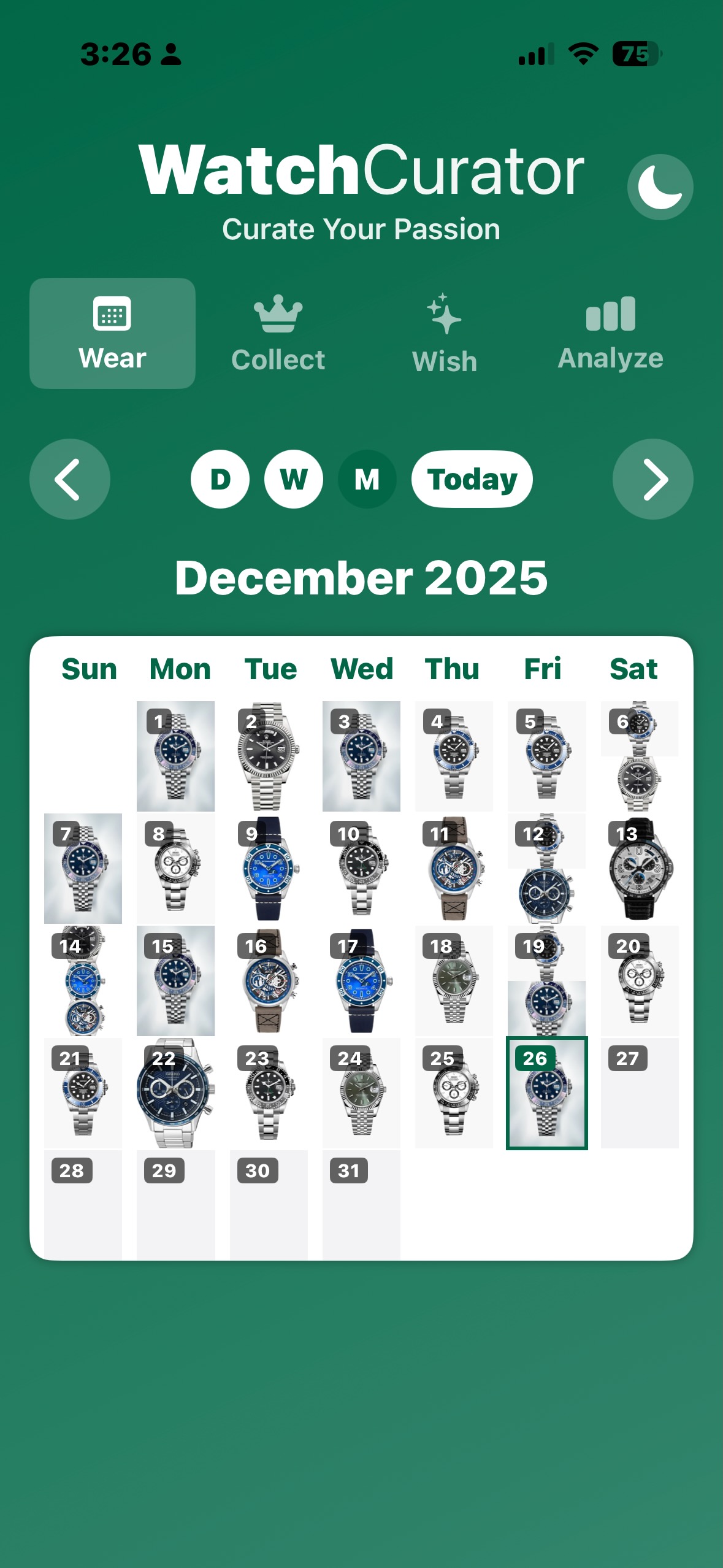This screenshot has height=1568, width=723.
Task: Collapse back to Day granularity
Action: coord(220,479)
